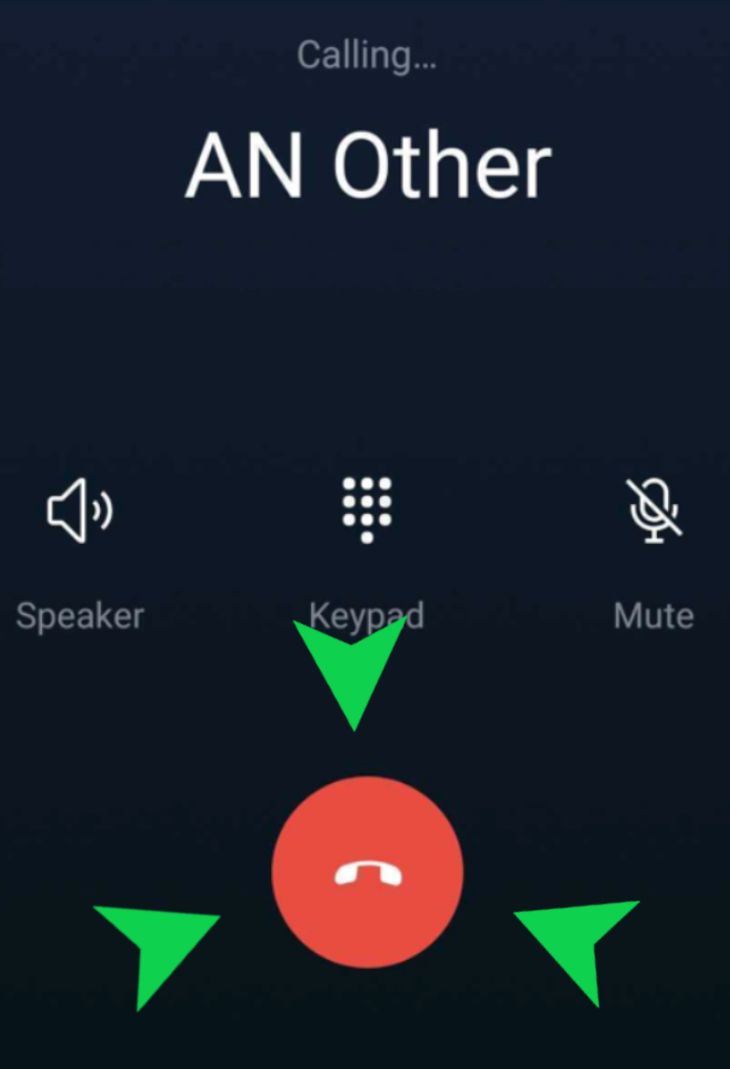End the call to AN Other
730x1069 pixels.
pos(367,872)
